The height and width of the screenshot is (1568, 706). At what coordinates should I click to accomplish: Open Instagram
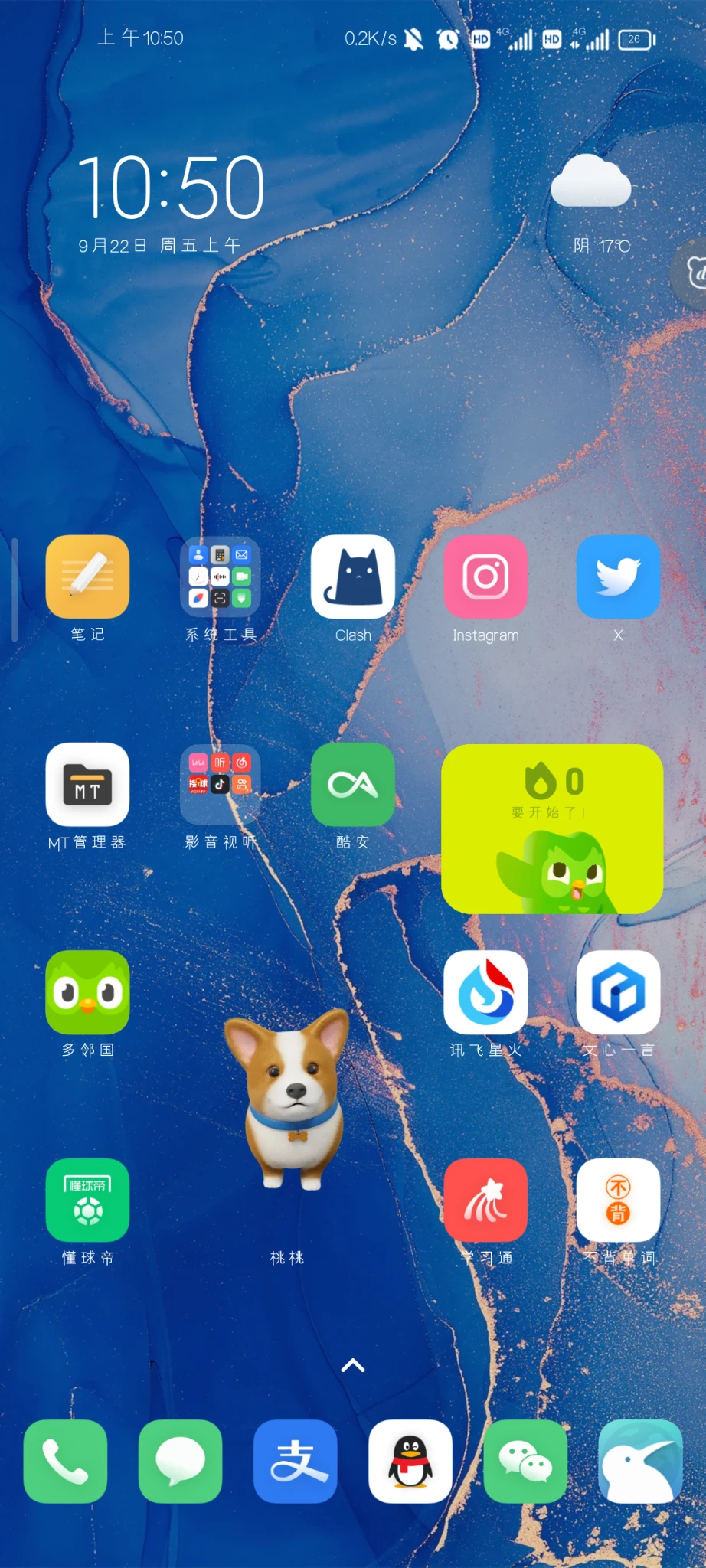click(x=485, y=577)
